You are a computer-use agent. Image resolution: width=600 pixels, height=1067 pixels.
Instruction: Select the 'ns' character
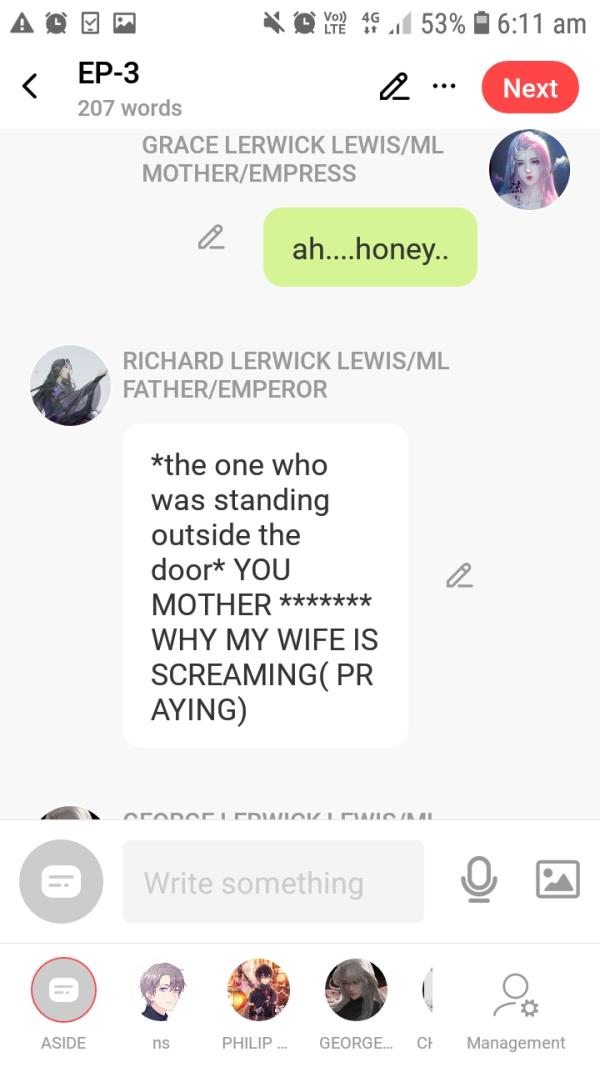pos(161,990)
